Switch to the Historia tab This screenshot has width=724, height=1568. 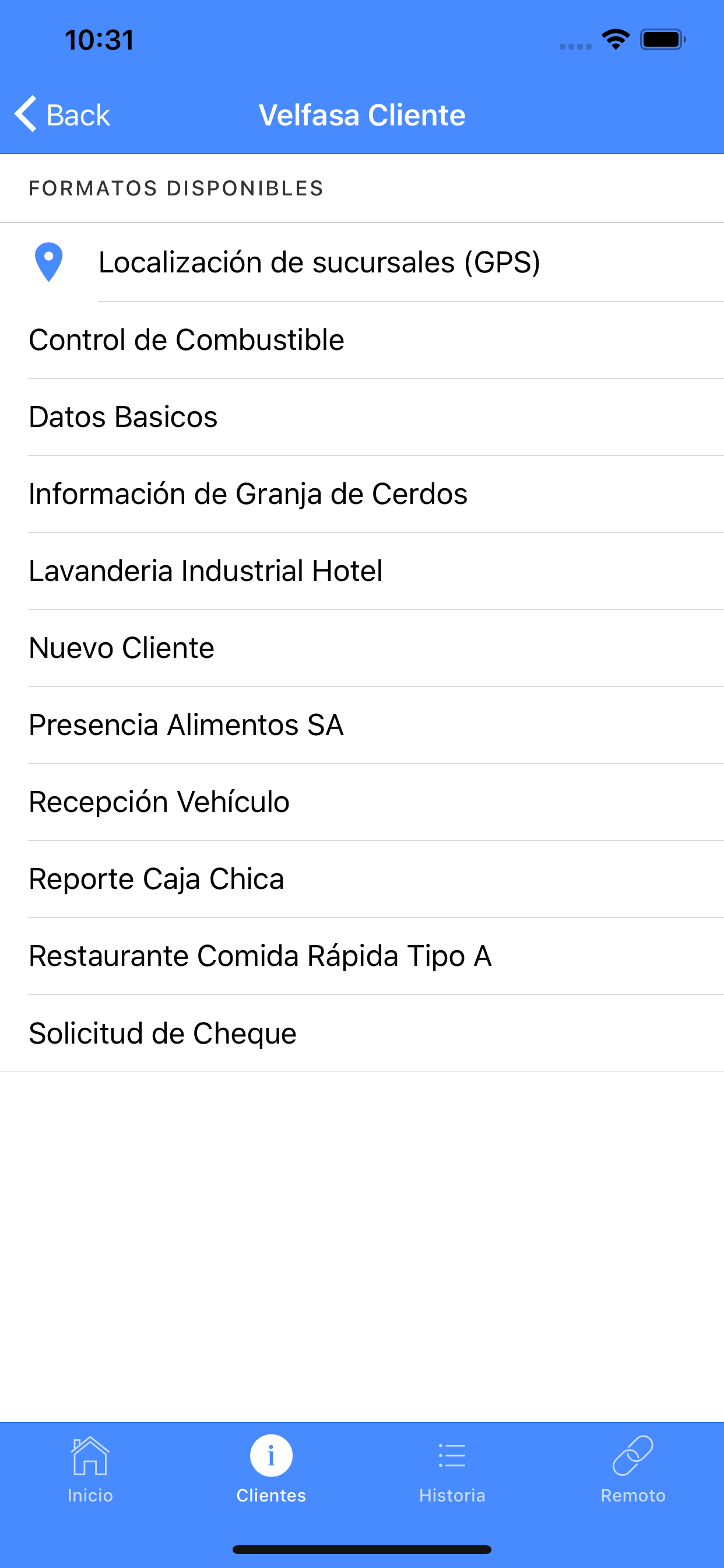click(x=452, y=1469)
